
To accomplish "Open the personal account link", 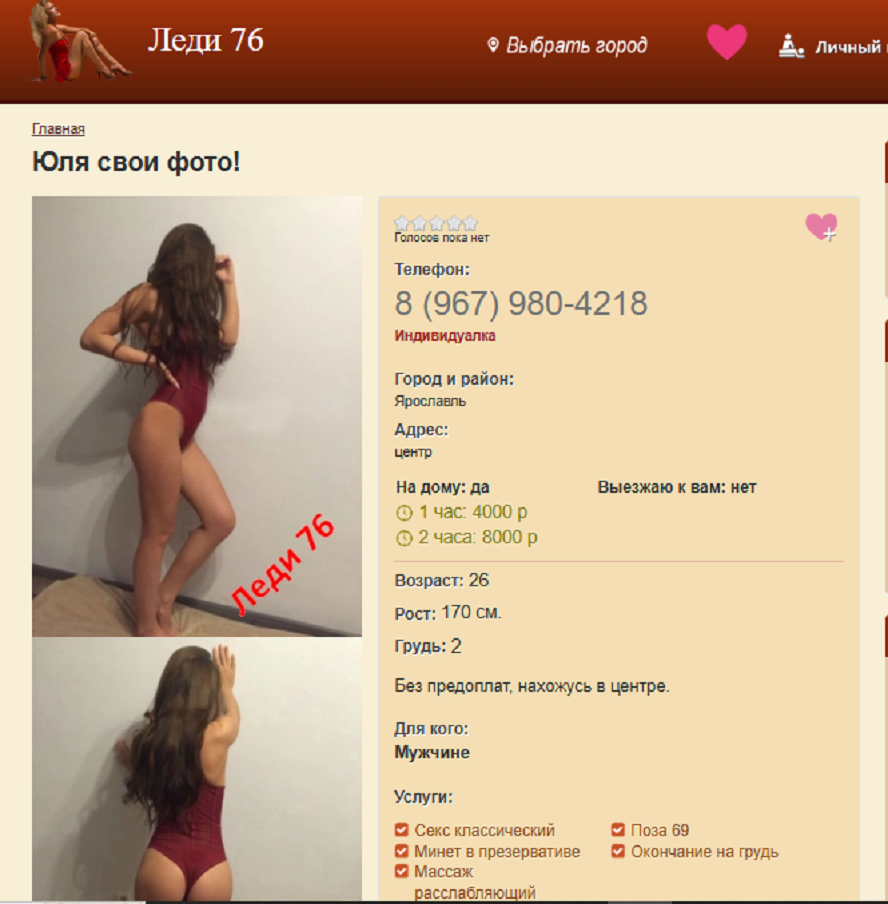I will [x=840, y=47].
